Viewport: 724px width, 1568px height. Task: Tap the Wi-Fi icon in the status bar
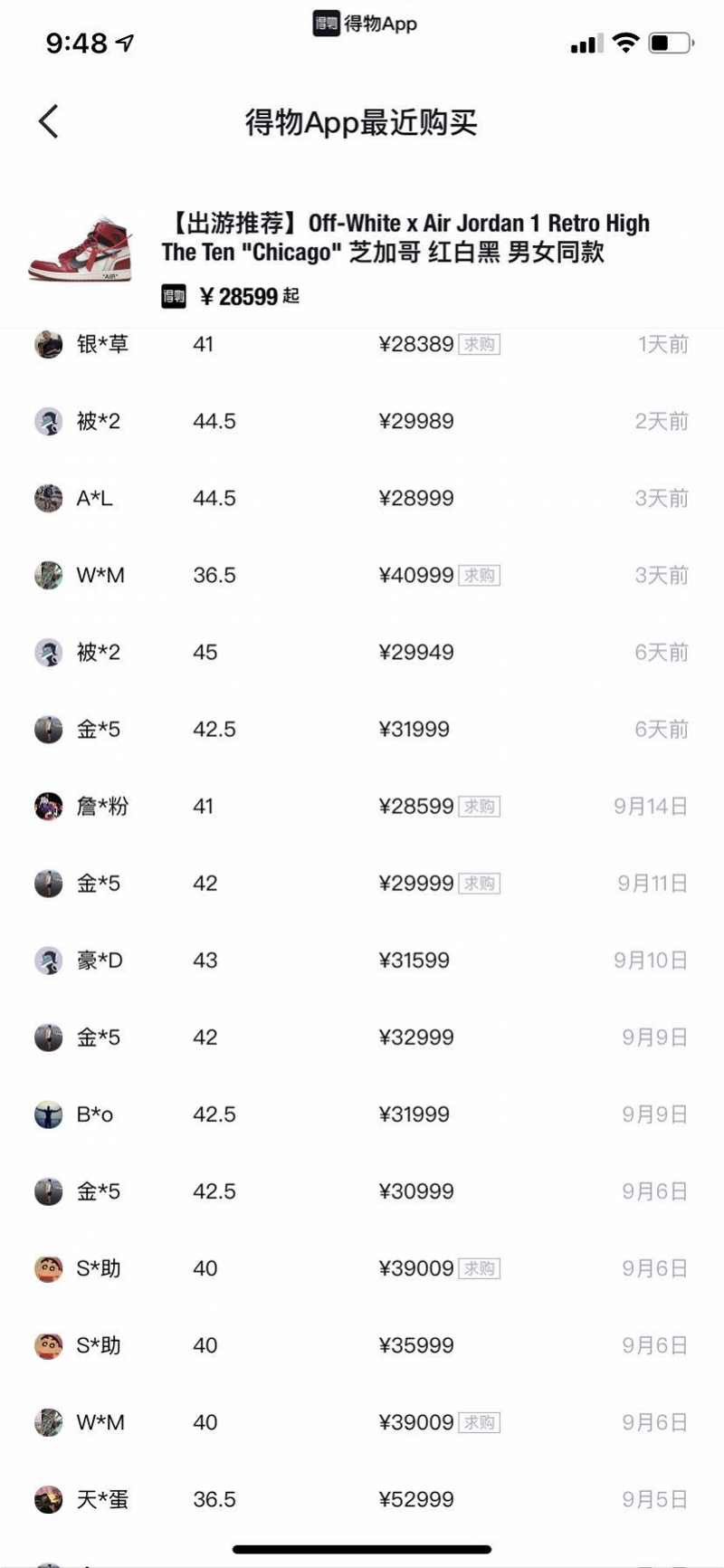[625, 42]
